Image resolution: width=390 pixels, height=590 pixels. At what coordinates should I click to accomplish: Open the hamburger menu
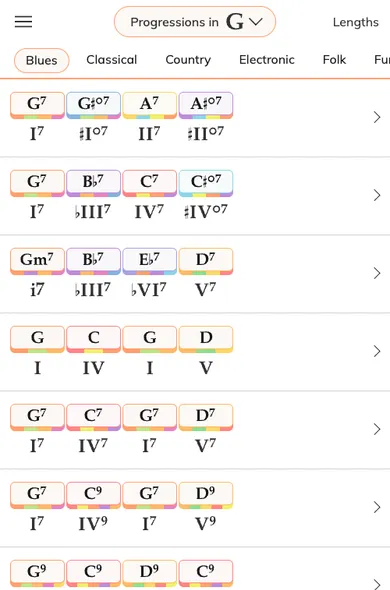23,22
